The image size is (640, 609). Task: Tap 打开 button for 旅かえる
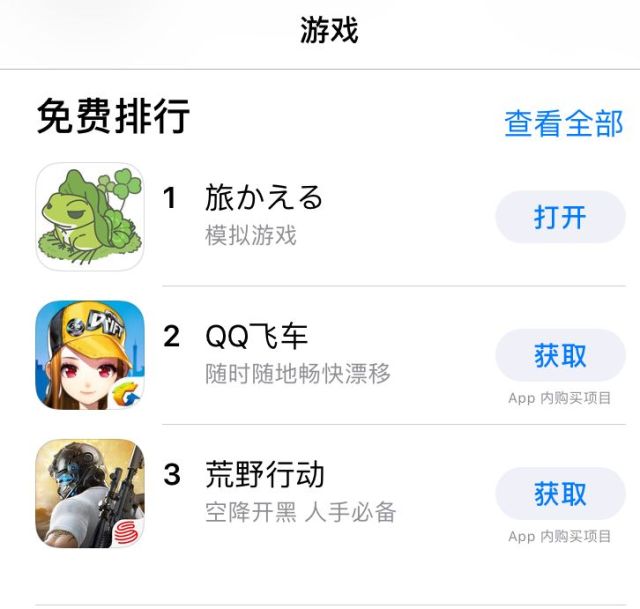560,217
